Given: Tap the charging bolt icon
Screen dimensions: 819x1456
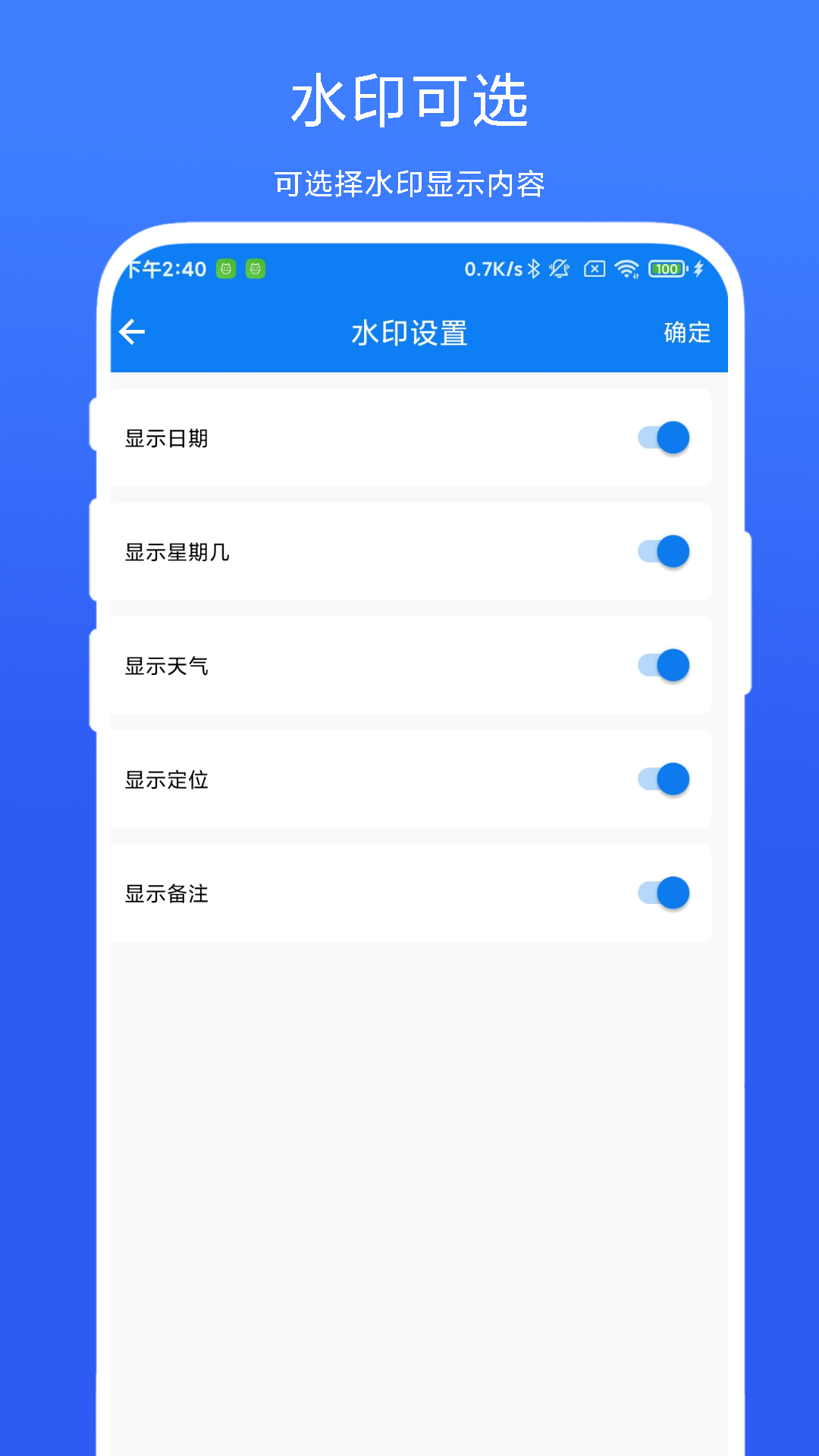Looking at the screenshot, I should coord(698,269).
